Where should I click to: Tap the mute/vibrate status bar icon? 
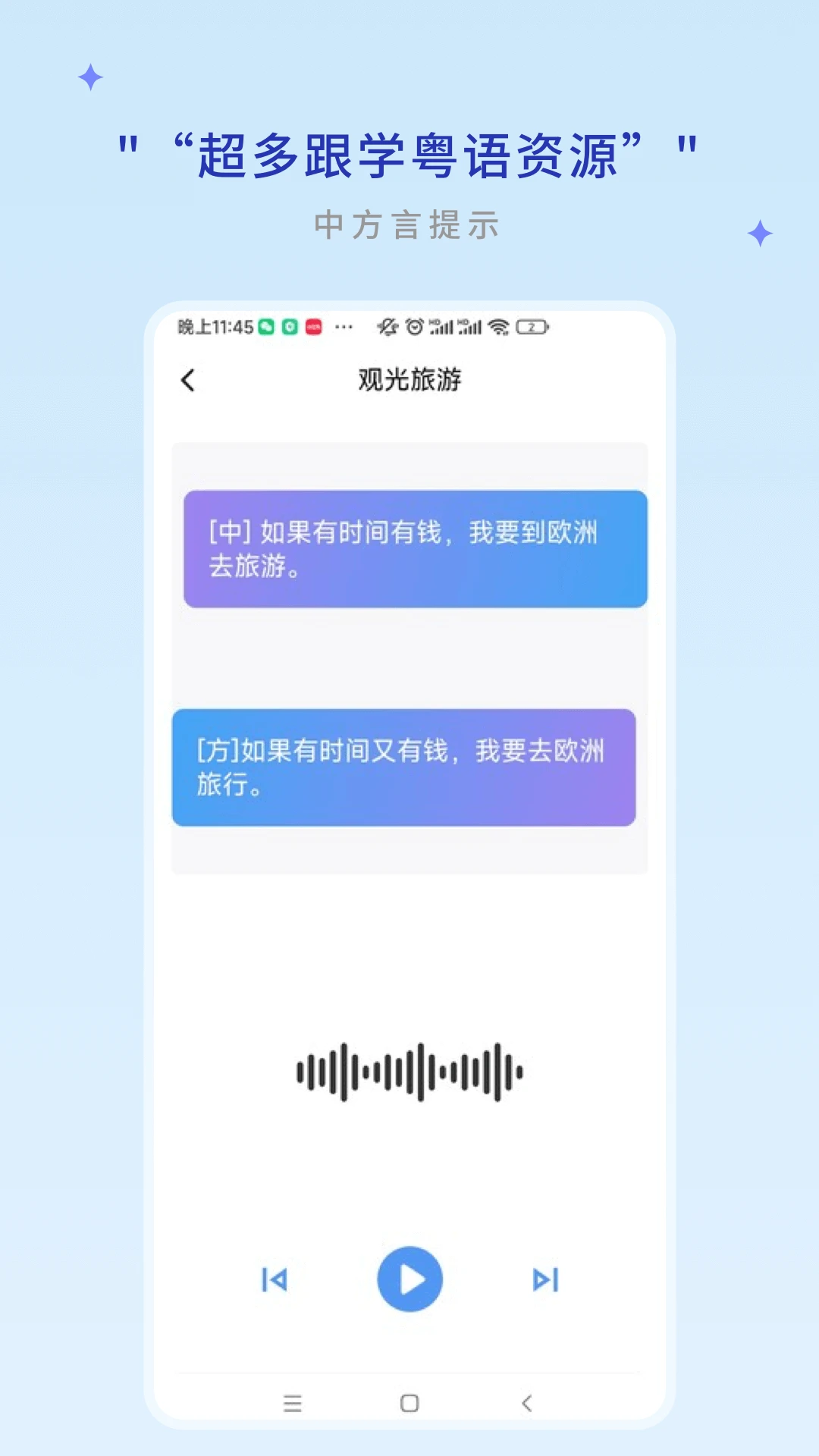(x=388, y=327)
